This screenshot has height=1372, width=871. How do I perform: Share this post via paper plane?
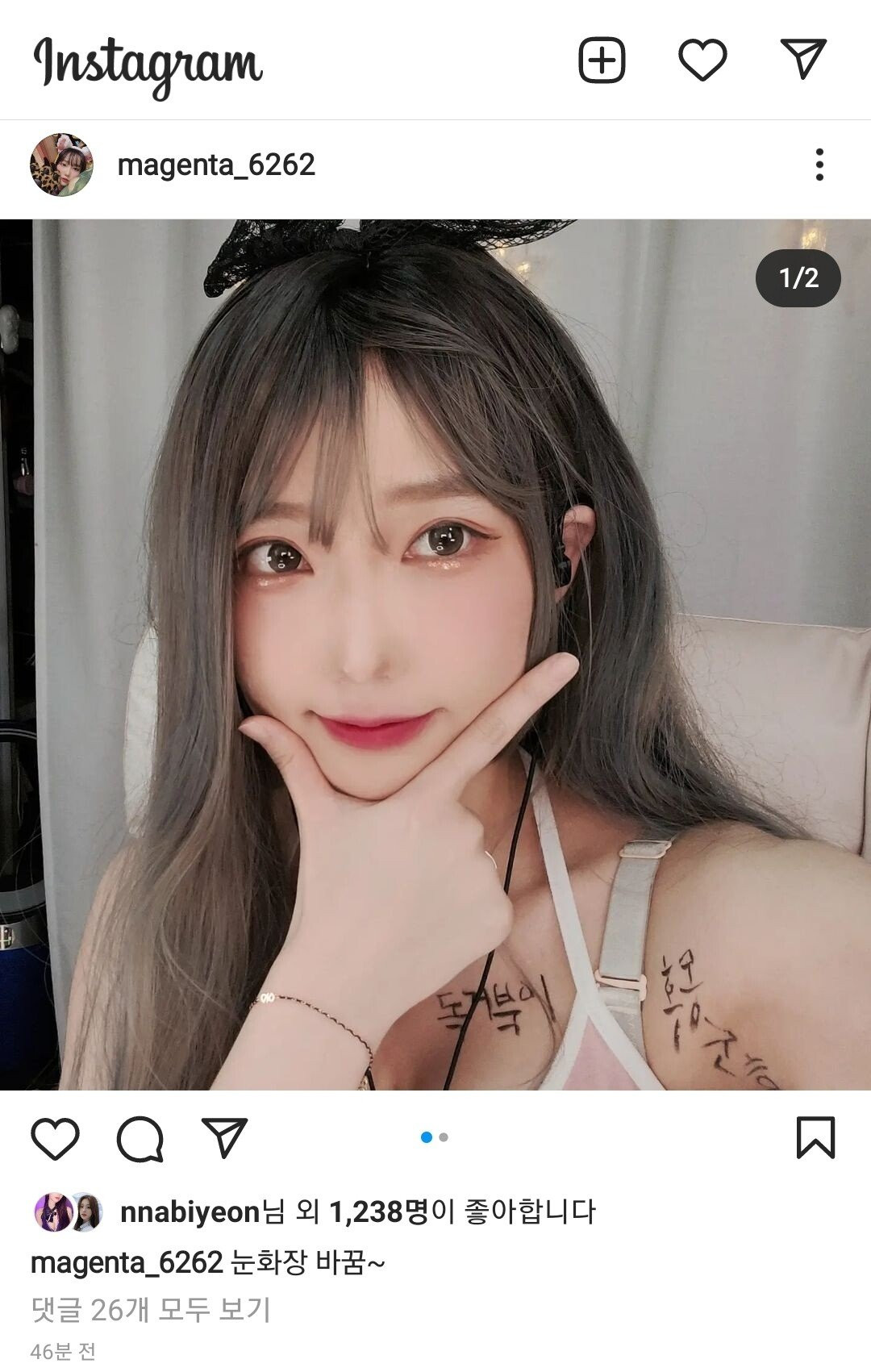pos(224,1137)
